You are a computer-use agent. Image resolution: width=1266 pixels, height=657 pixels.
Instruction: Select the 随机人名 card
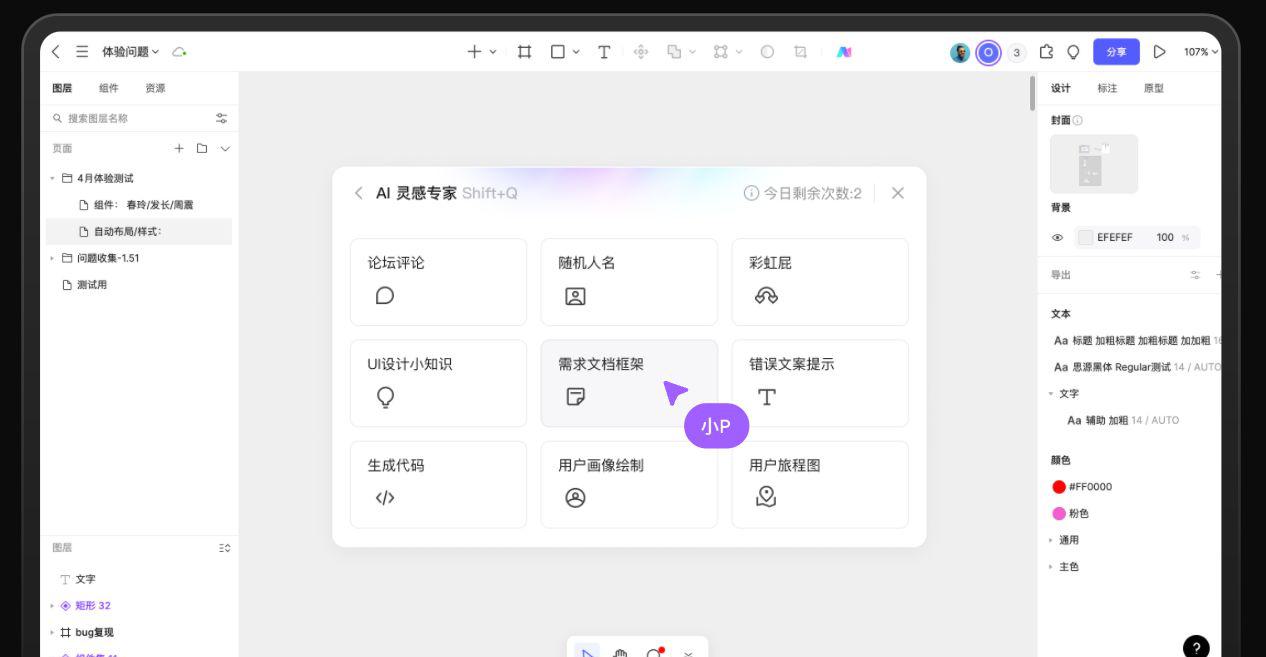coord(628,281)
